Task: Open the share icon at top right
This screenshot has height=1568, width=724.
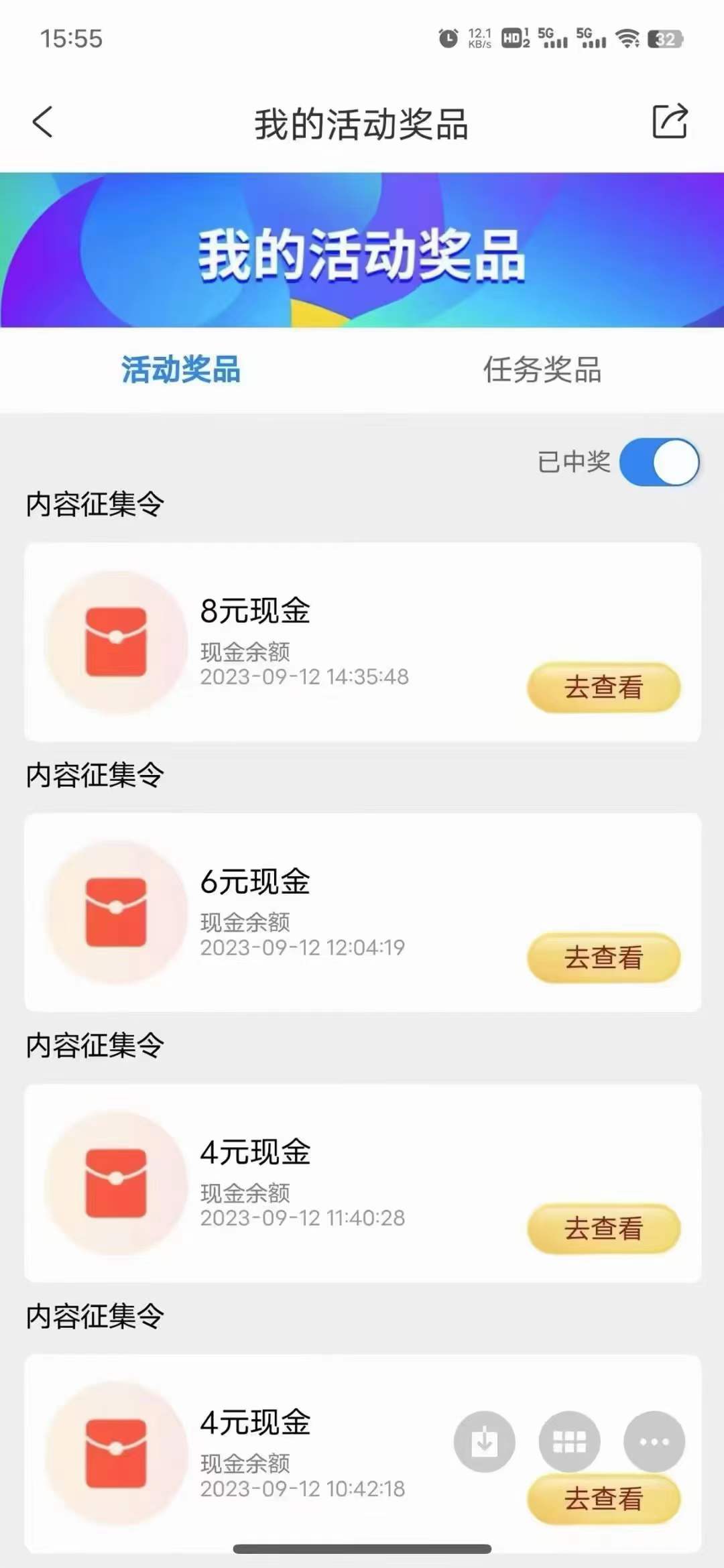Action: [668, 122]
